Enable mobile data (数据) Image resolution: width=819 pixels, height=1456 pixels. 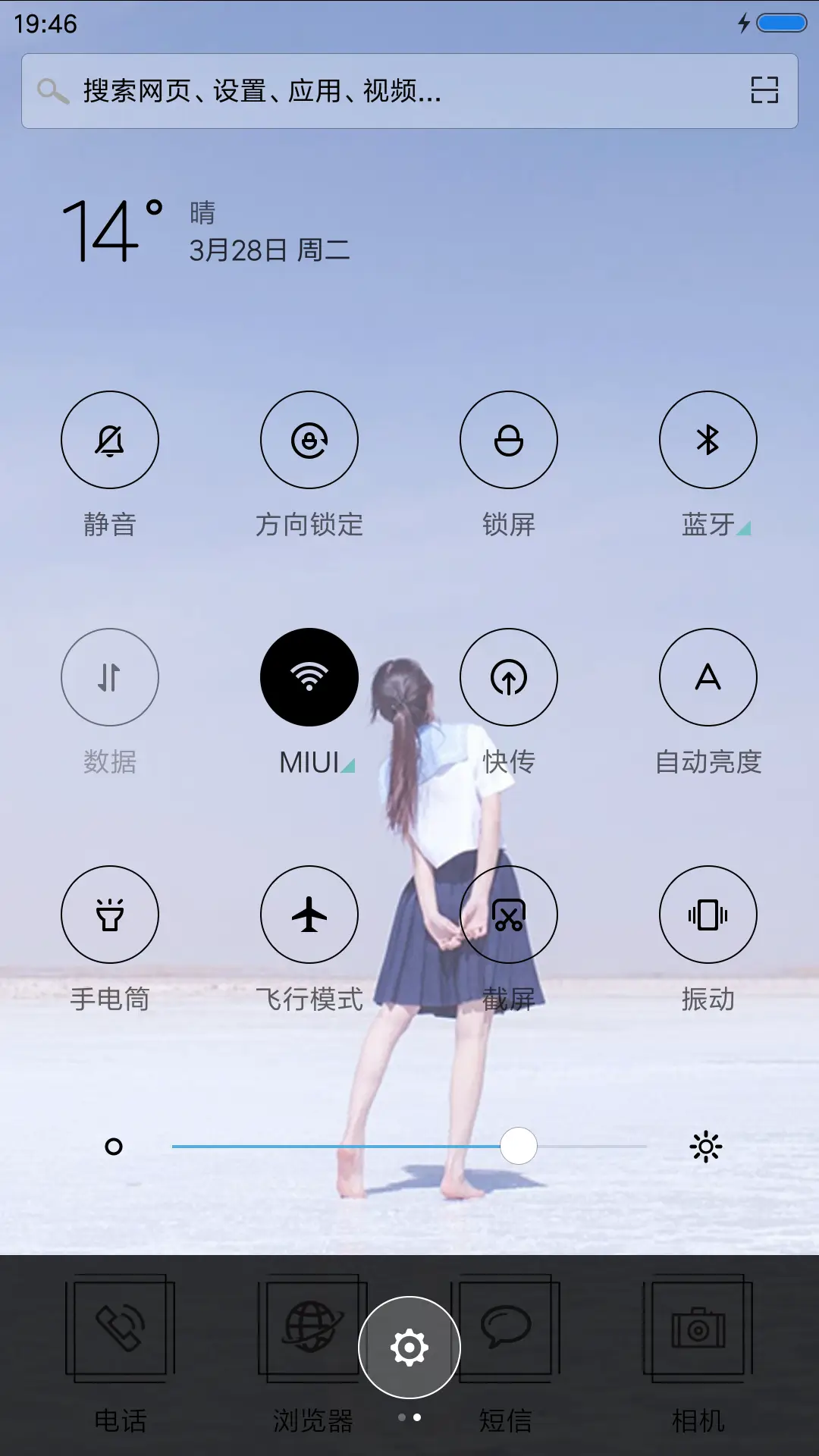[x=110, y=677]
